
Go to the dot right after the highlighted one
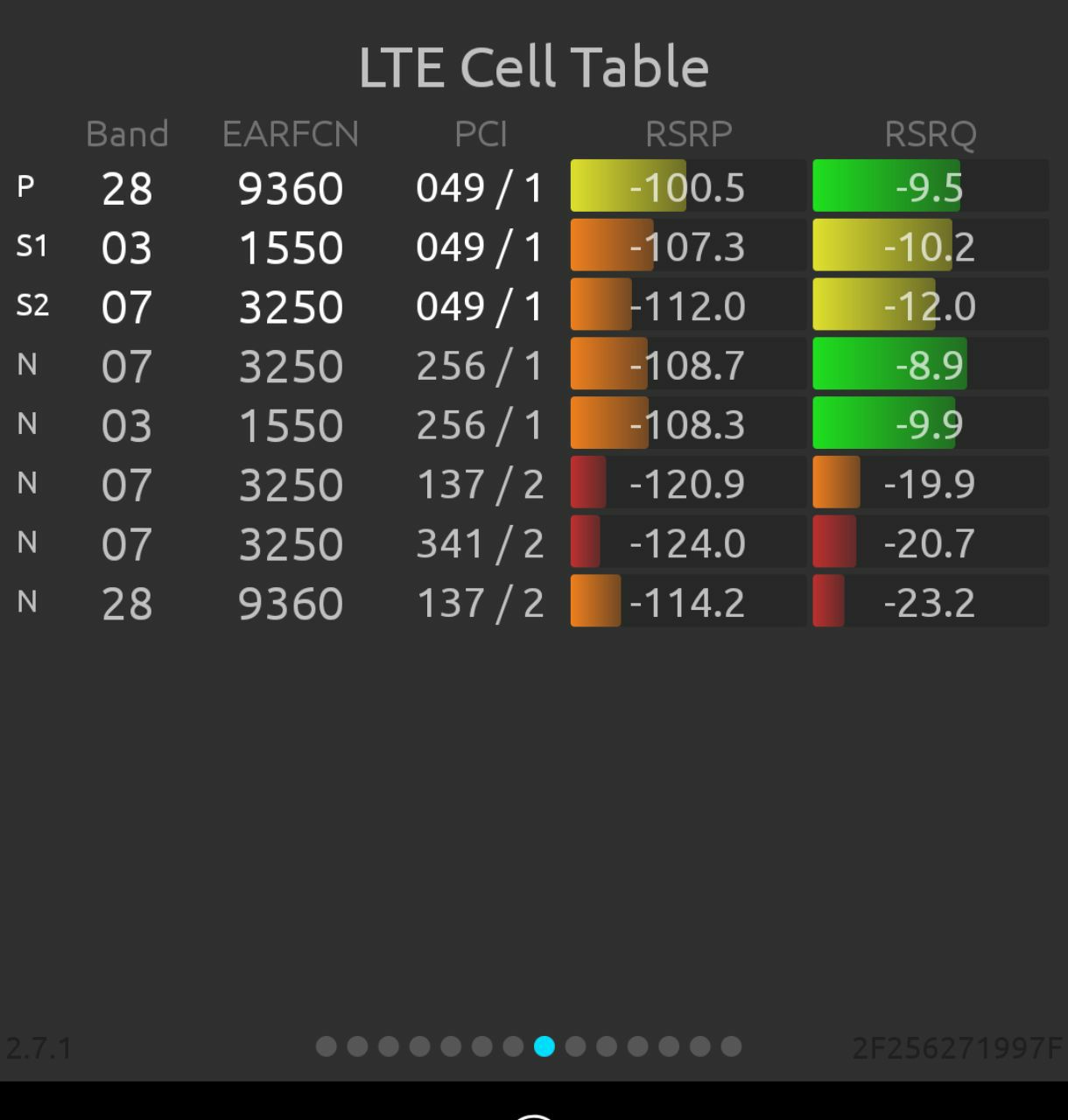tap(575, 1046)
